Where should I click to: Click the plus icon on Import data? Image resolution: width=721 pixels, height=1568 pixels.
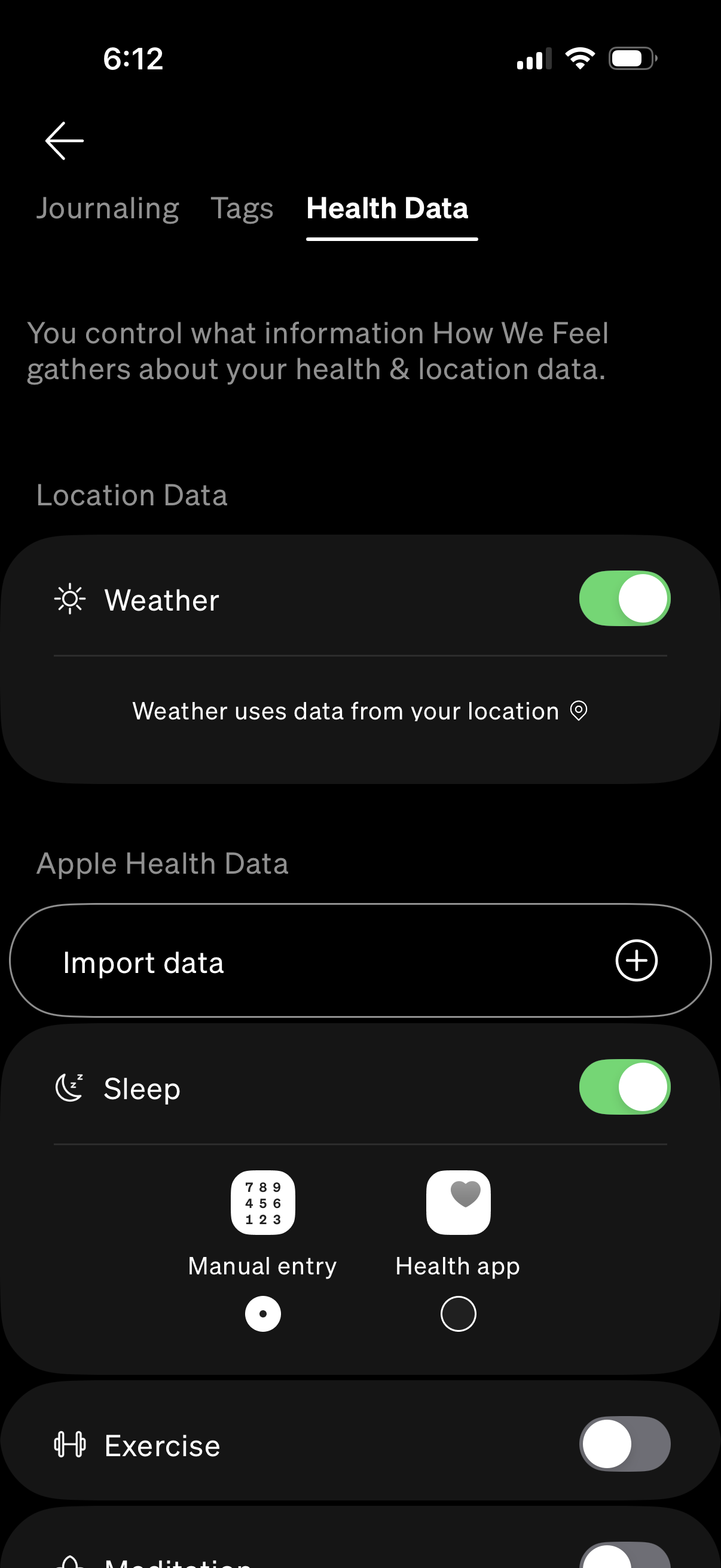[637, 961]
